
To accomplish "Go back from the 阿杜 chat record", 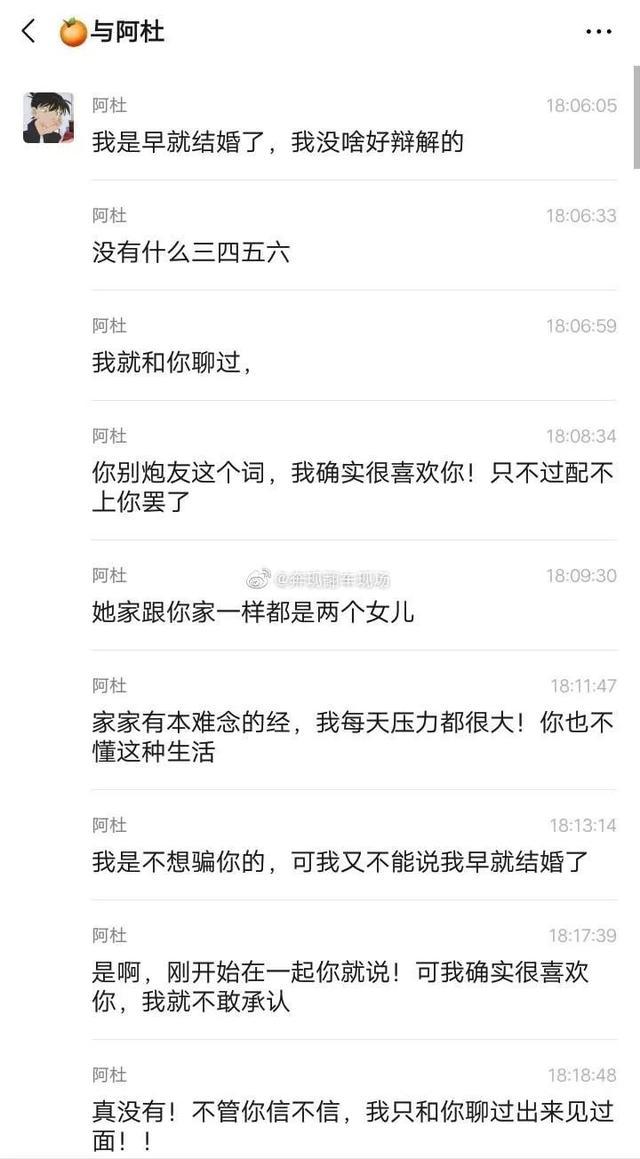I will pyautogui.click(x=29, y=32).
